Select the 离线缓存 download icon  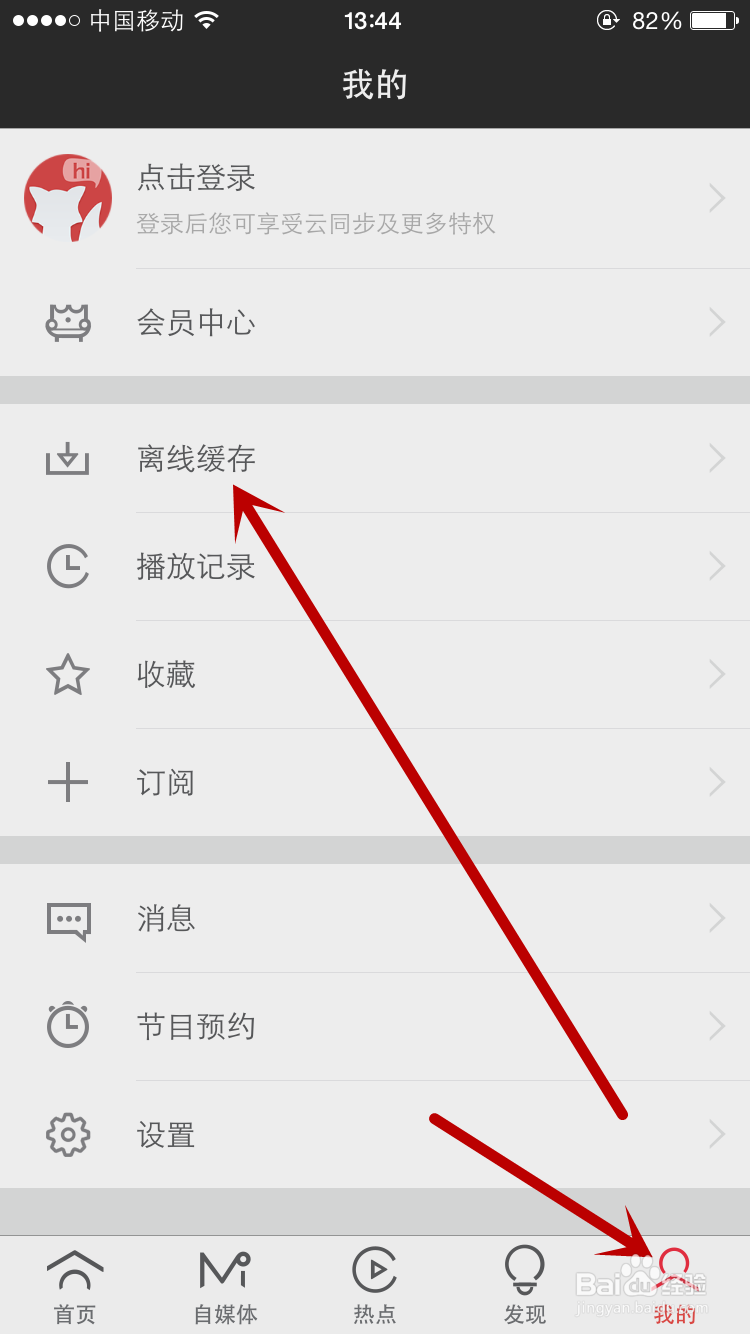pyautogui.click(x=67, y=458)
